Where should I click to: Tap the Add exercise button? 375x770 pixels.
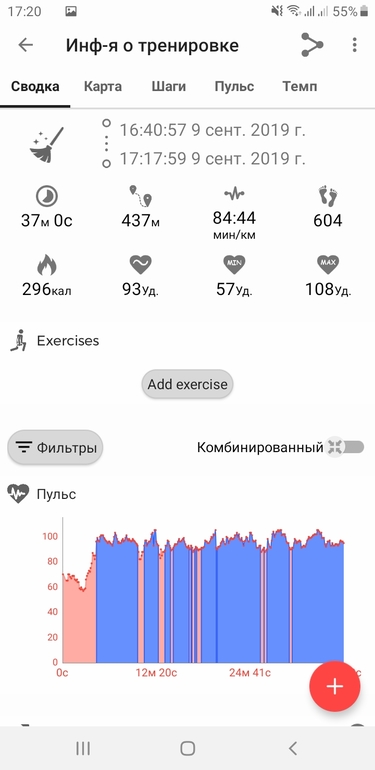click(188, 384)
